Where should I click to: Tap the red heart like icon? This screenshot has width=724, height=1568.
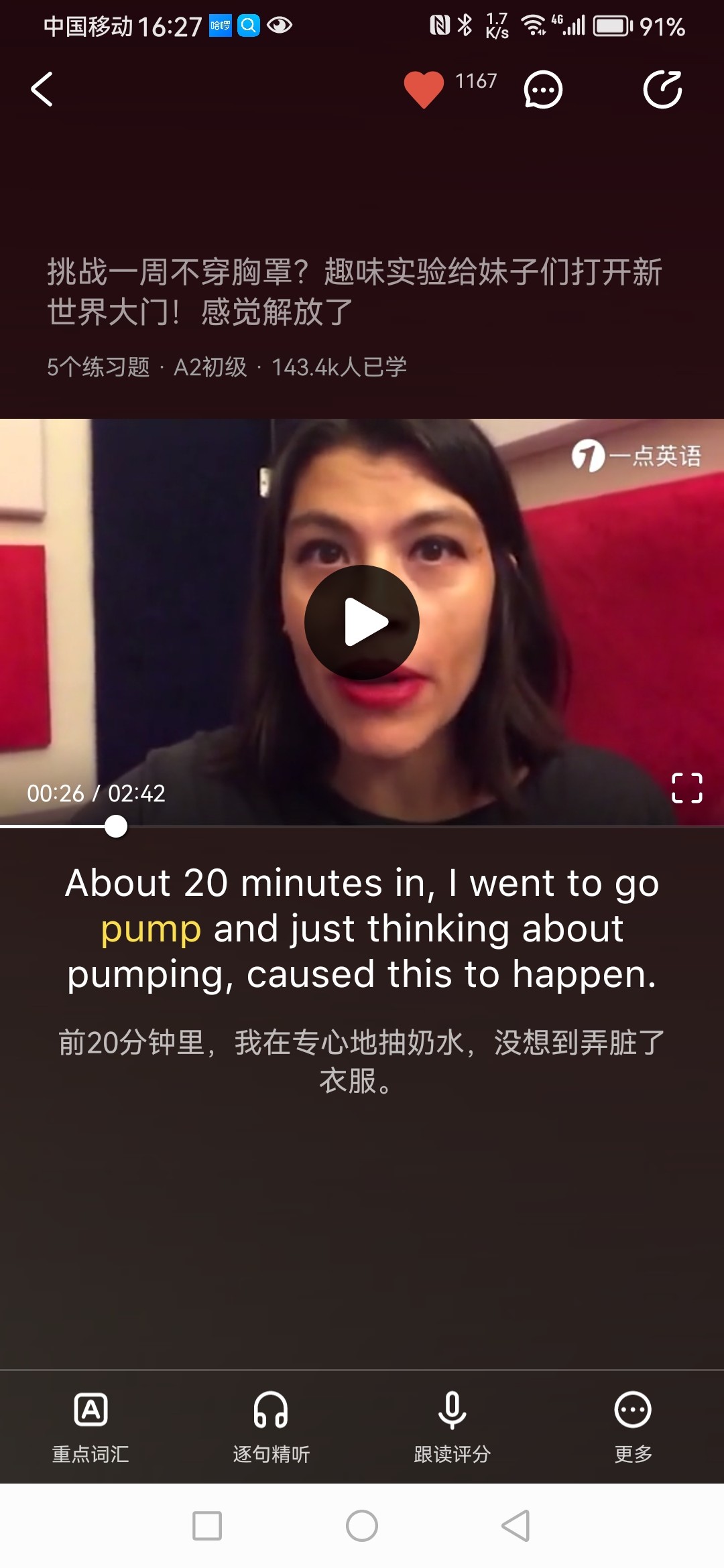(x=424, y=89)
